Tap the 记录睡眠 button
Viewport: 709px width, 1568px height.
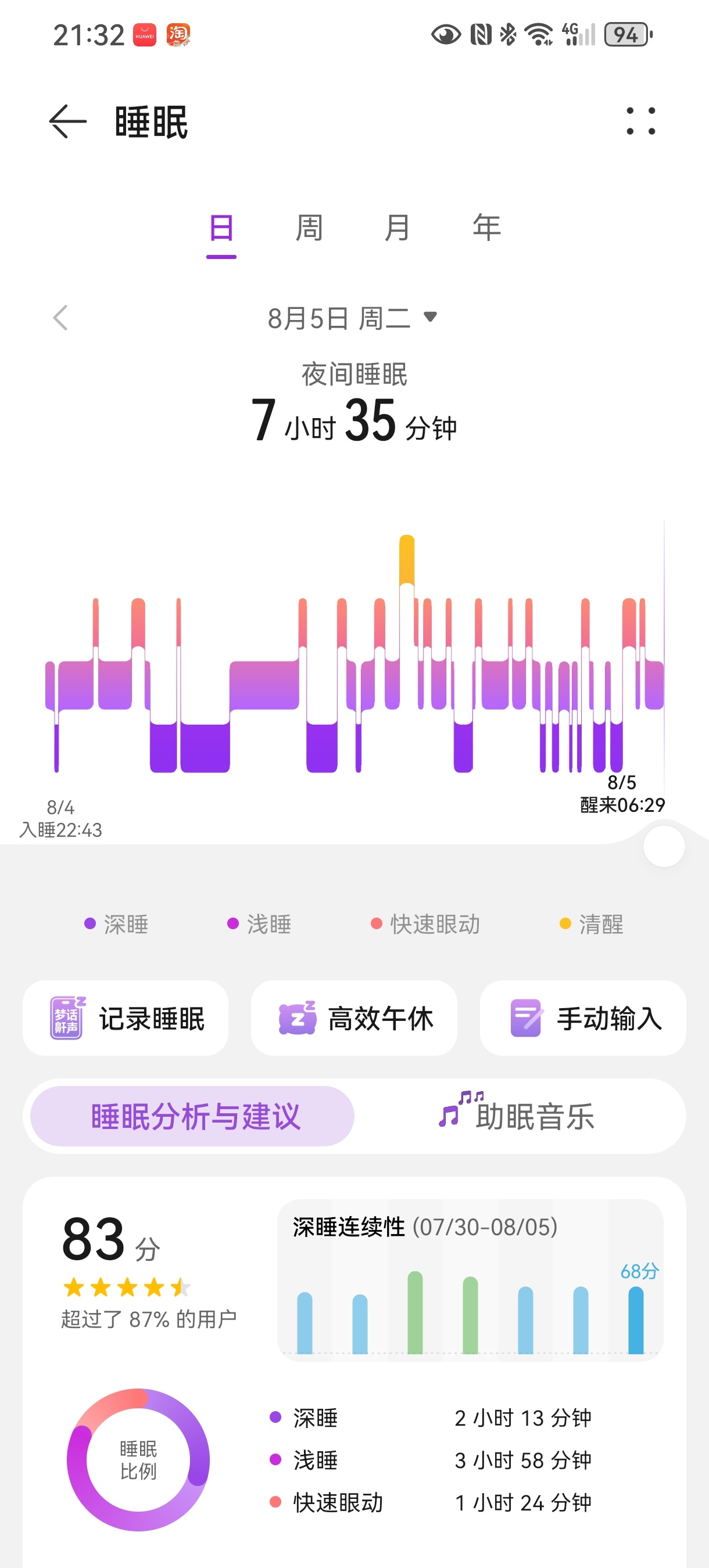(x=126, y=1019)
